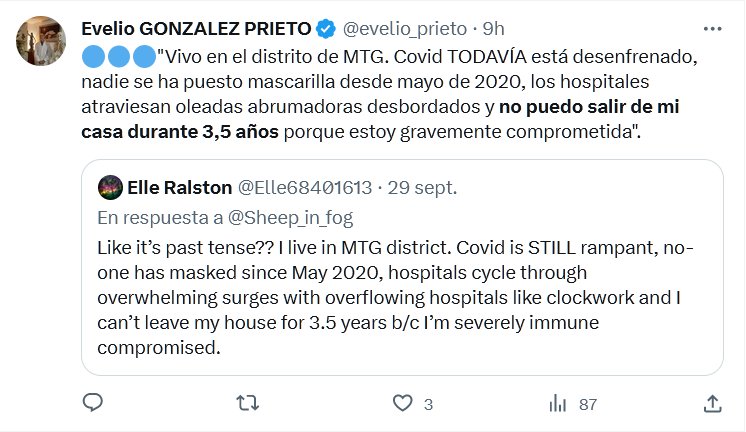Image resolution: width=746 pixels, height=432 pixels.
Task: View tweet analytics showing 87 views
Action: (560, 403)
